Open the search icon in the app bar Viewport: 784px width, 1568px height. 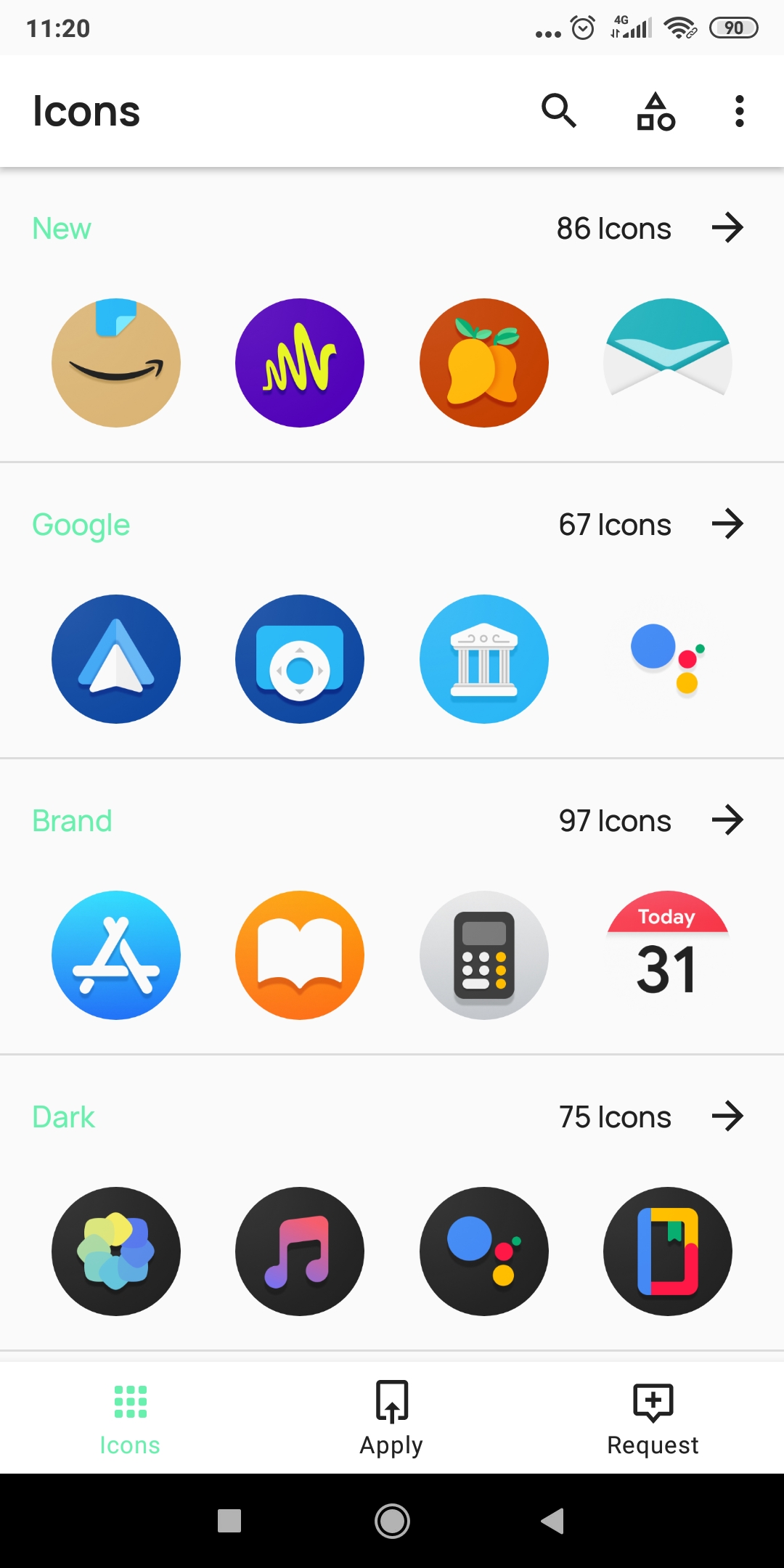point(558,111)
